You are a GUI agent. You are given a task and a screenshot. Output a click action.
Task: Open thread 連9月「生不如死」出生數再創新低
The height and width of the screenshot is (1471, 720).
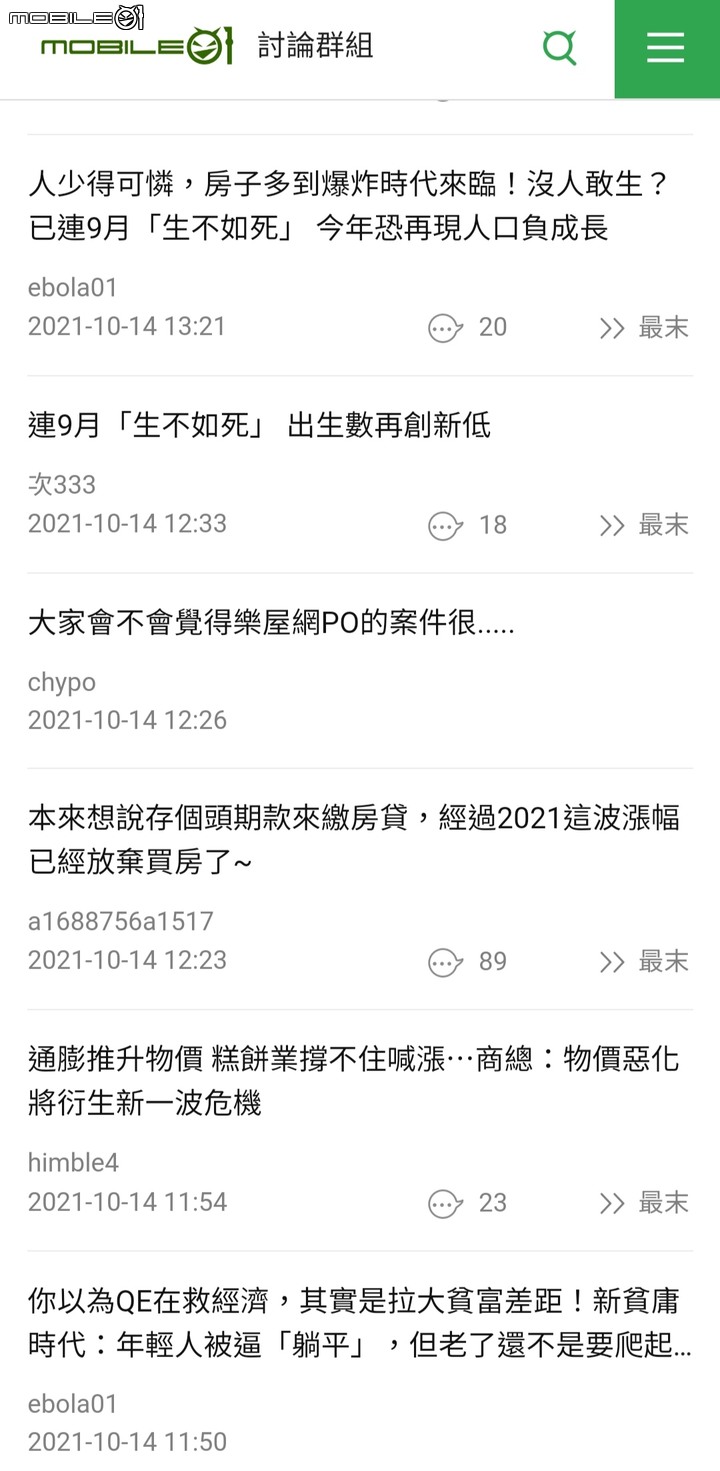tap(260, 426)
